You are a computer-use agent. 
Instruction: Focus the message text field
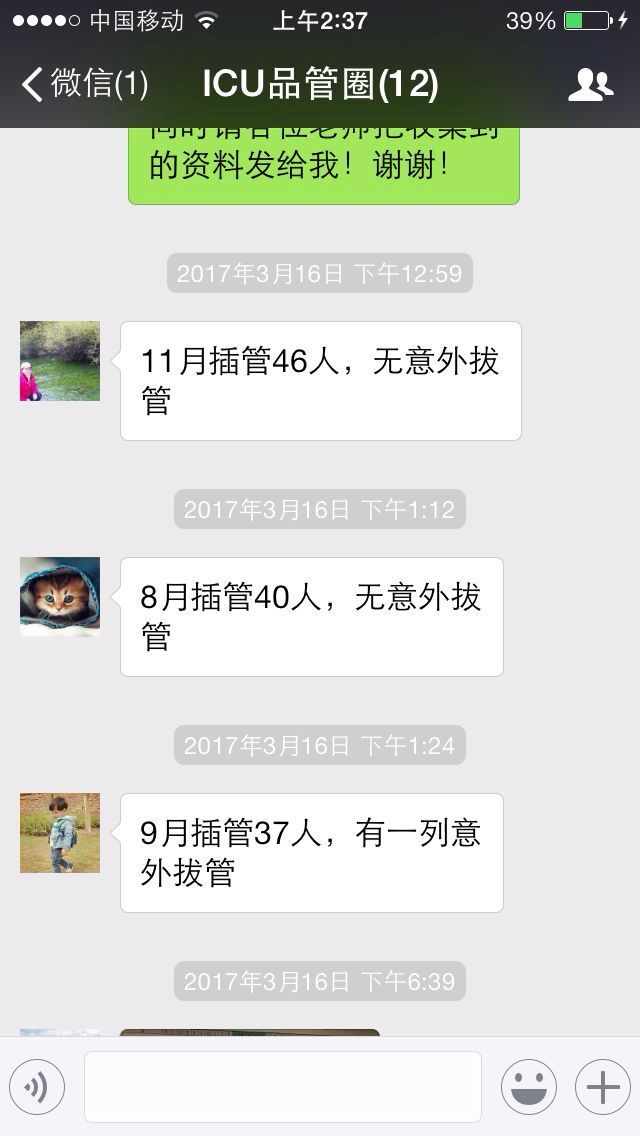click(x=282, y=1087)
